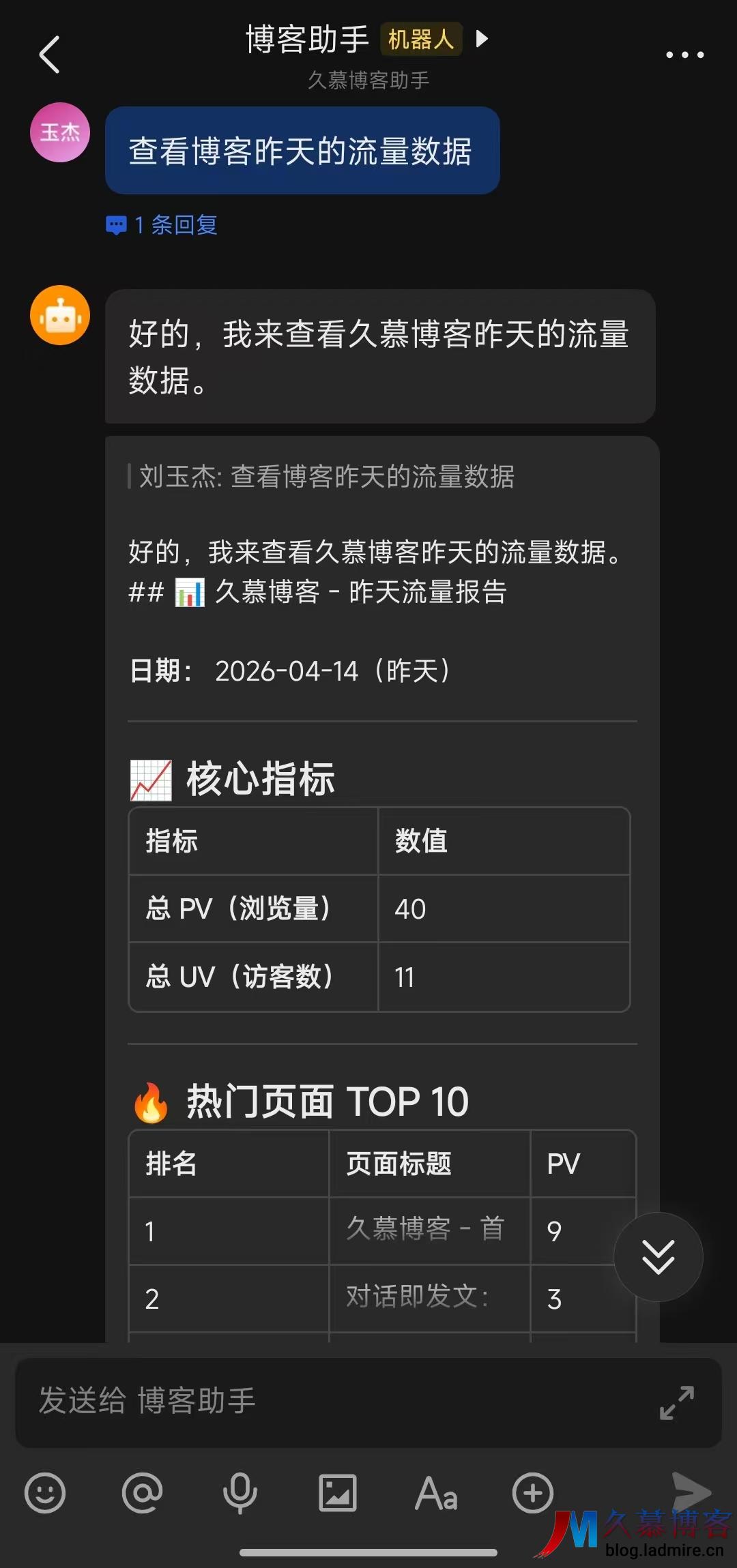This screenshot has height=1568, width=737.
Task: Go back from the 博客助手 chat
Action: pos(50,55)
